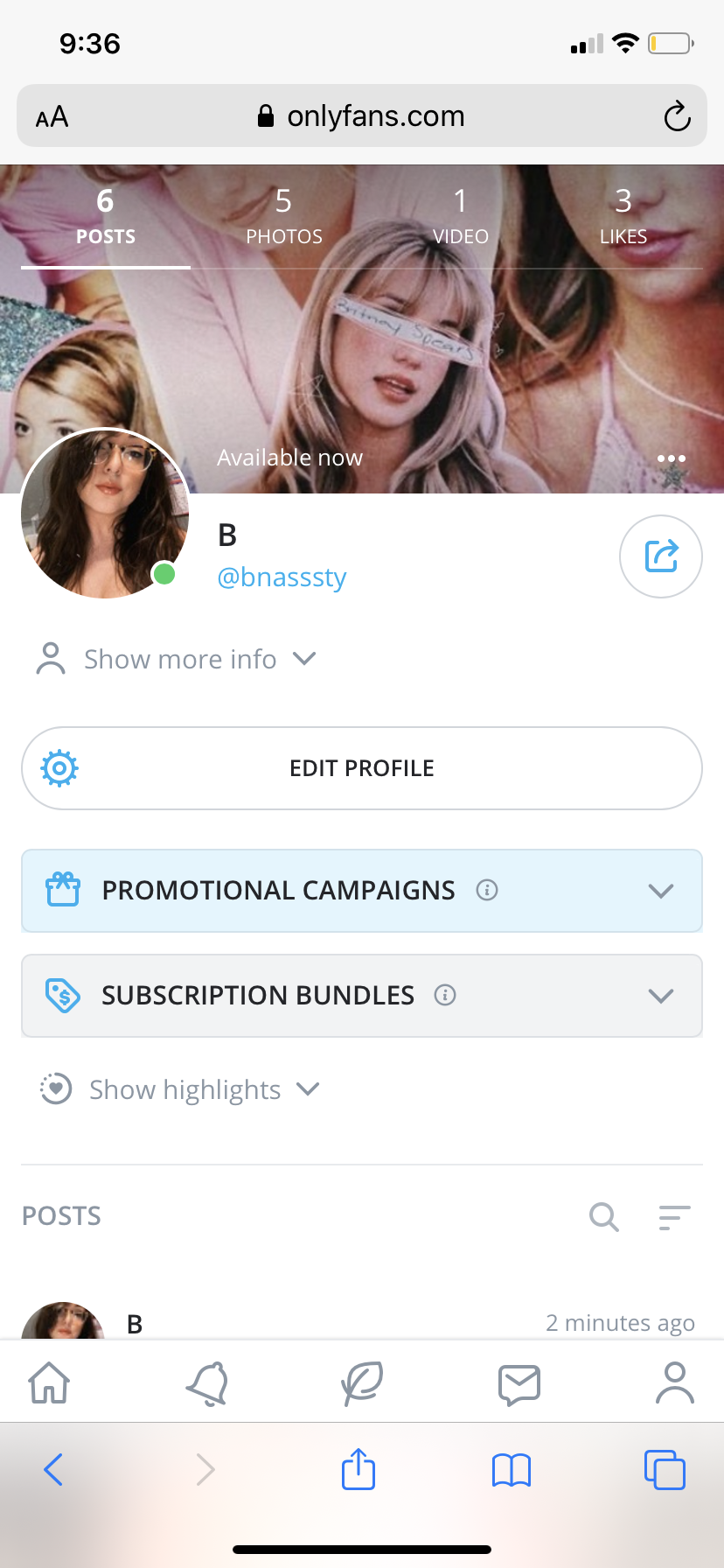
Task: Expand Show highlights
Action: coord(184,1089)
